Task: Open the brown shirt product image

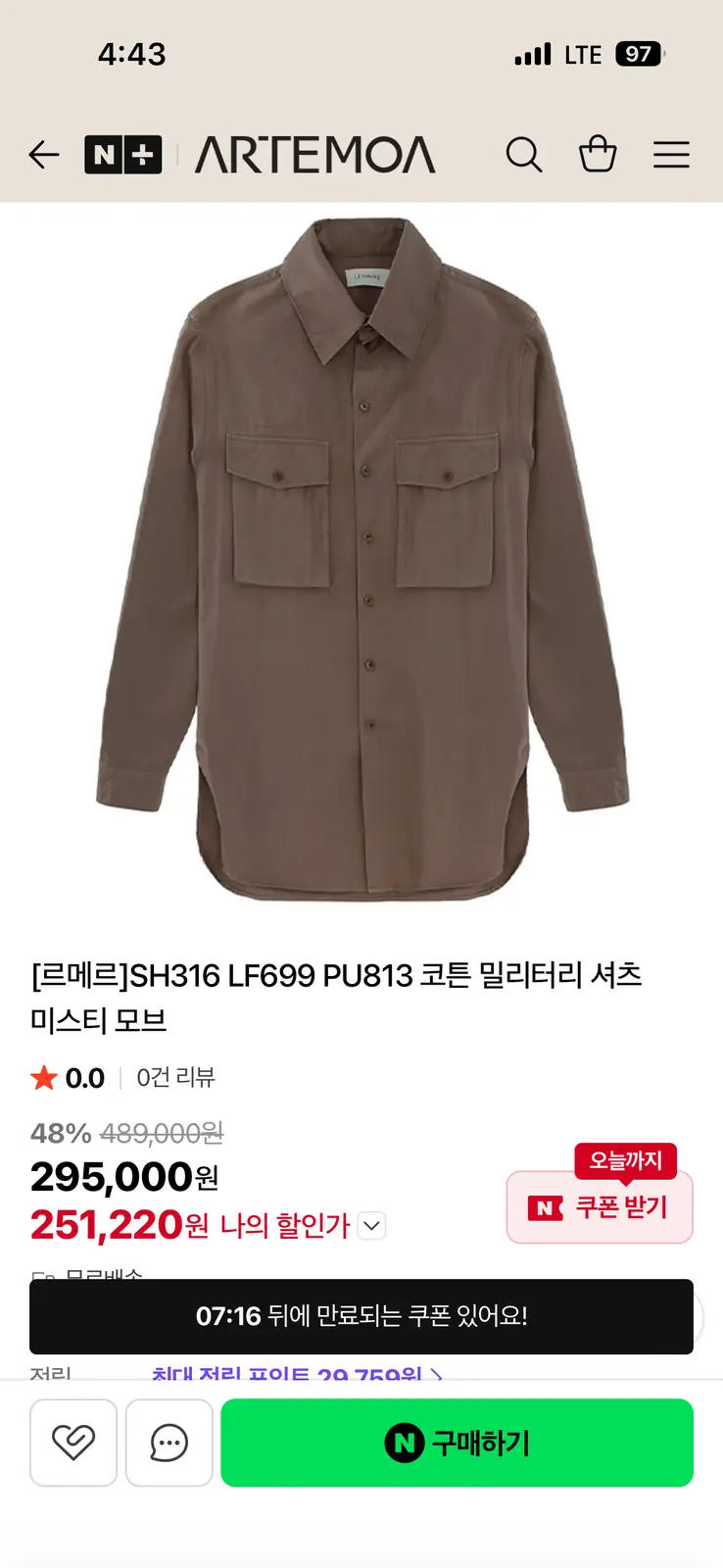Action: coord(361,559)
